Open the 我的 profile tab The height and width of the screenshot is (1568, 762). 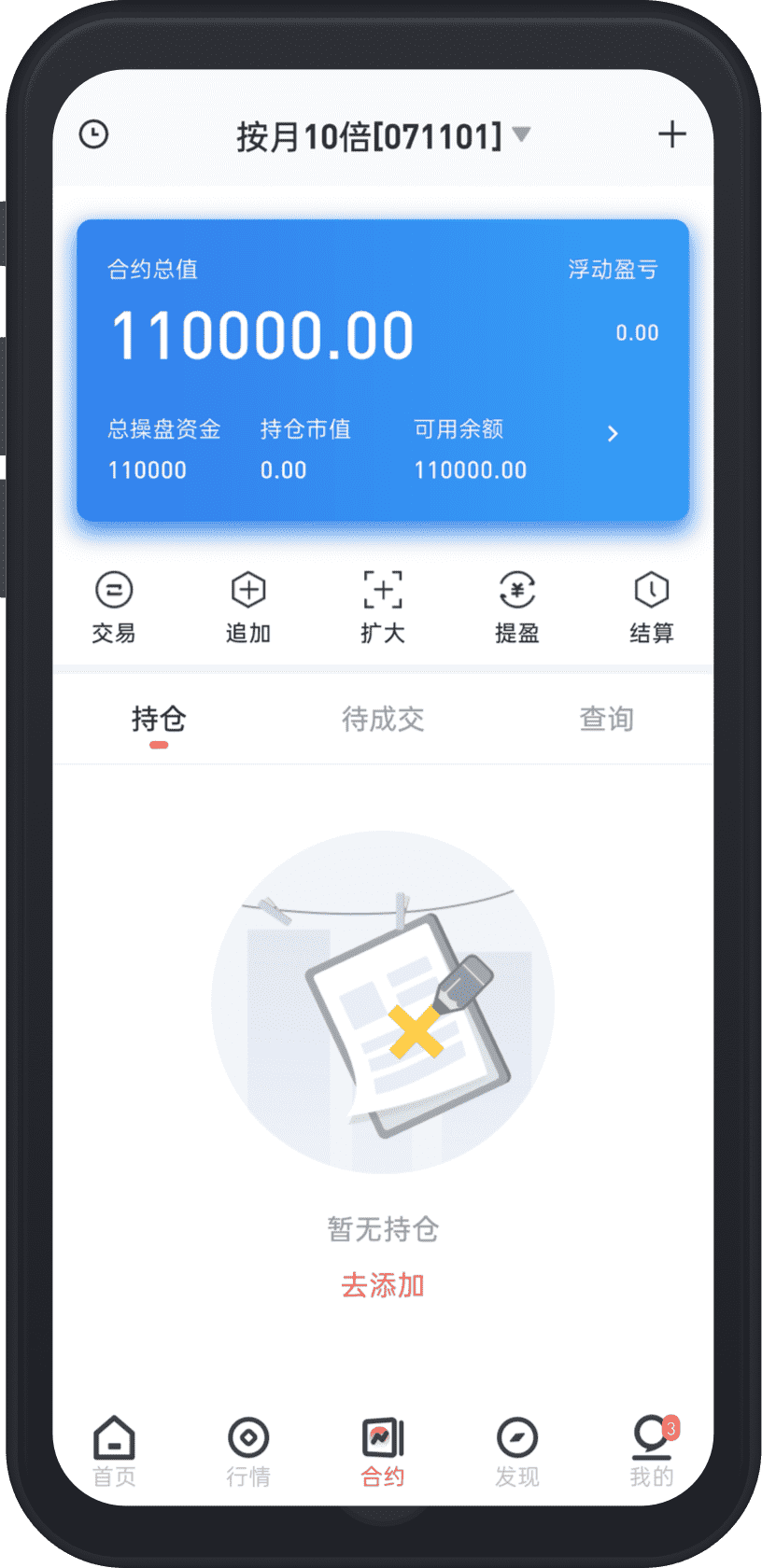point(652,1451)
